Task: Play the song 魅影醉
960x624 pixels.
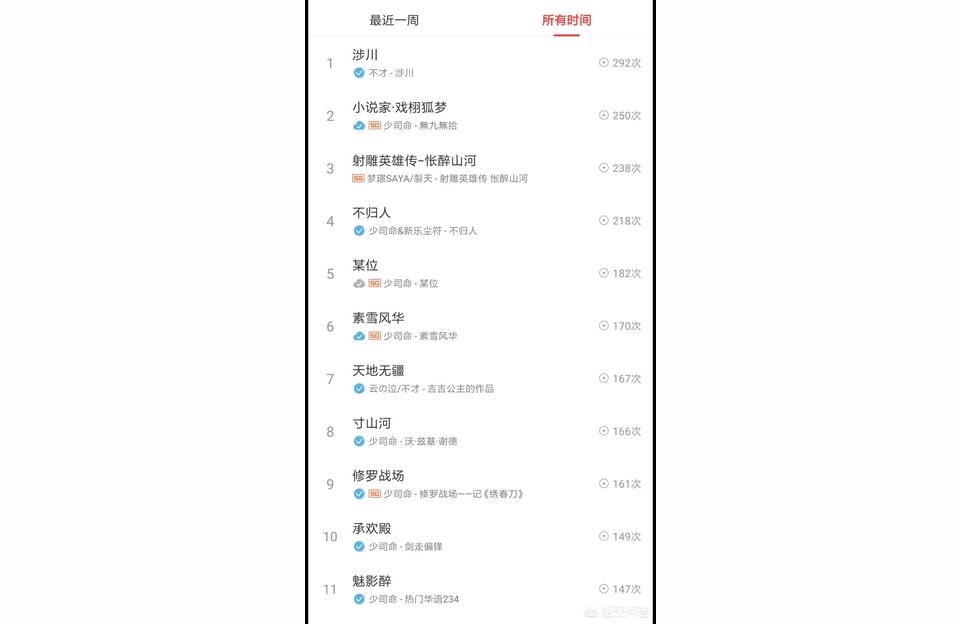Action: [372, 581]
